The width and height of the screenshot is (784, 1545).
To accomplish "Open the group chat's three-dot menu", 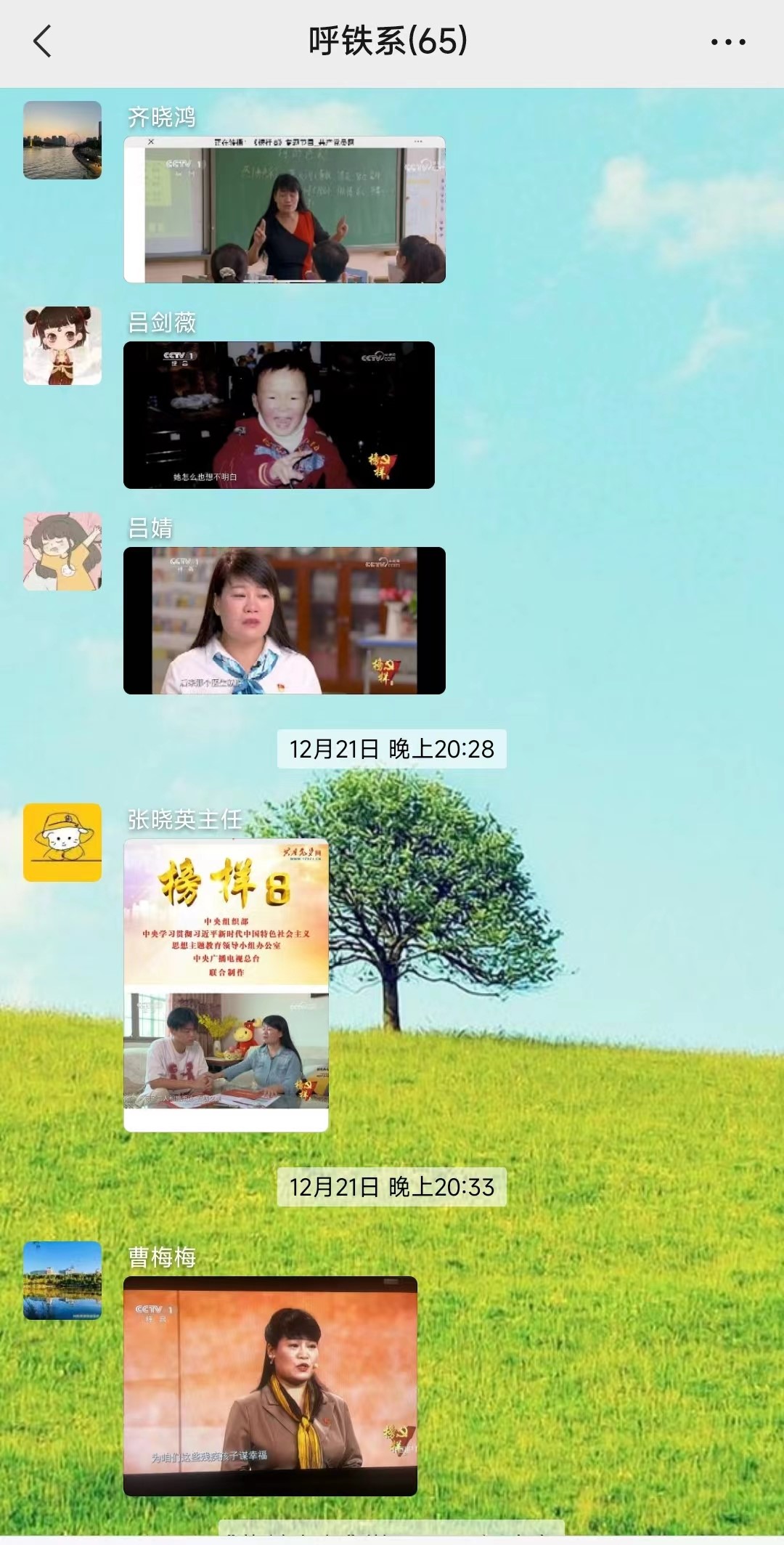I will (x=727, y=42).
